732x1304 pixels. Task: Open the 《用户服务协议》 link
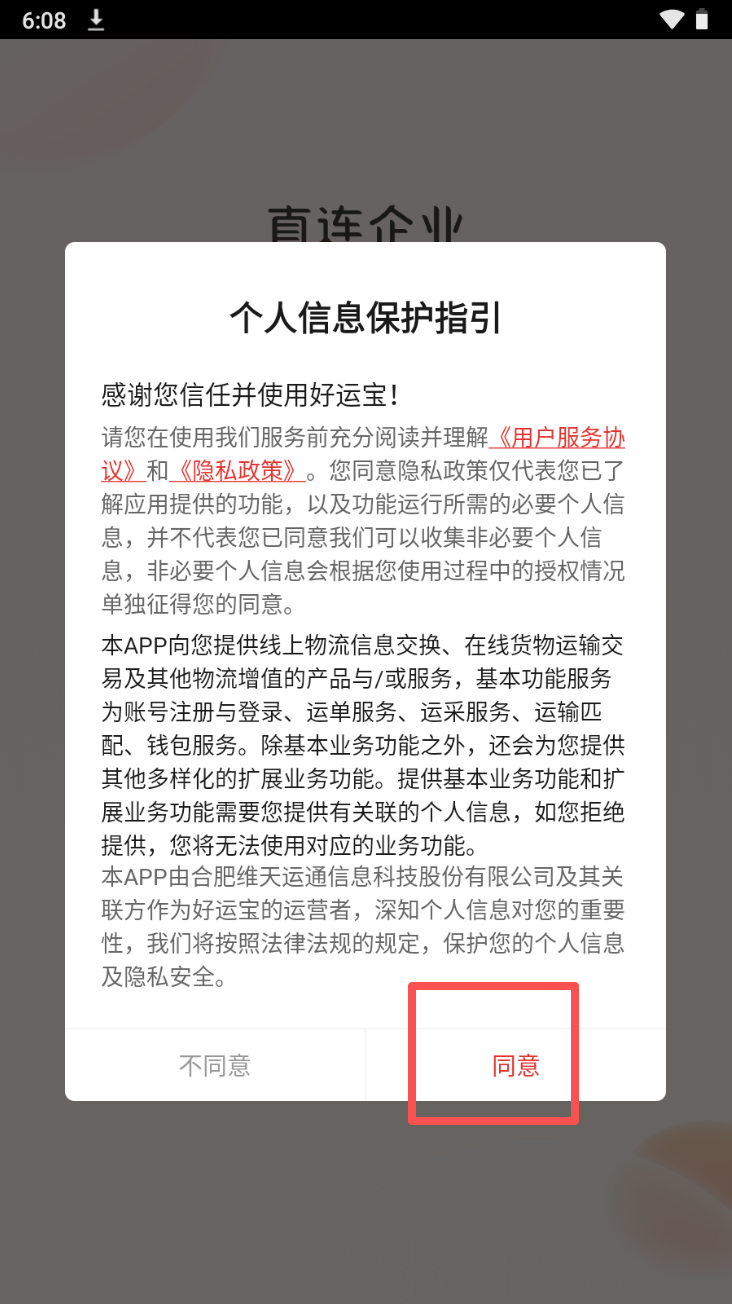(558, 438)
